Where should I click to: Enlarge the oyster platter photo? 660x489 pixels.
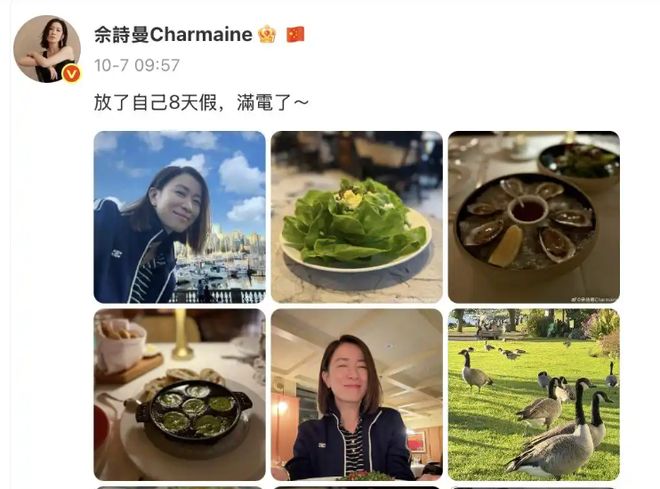coord(533,217)
